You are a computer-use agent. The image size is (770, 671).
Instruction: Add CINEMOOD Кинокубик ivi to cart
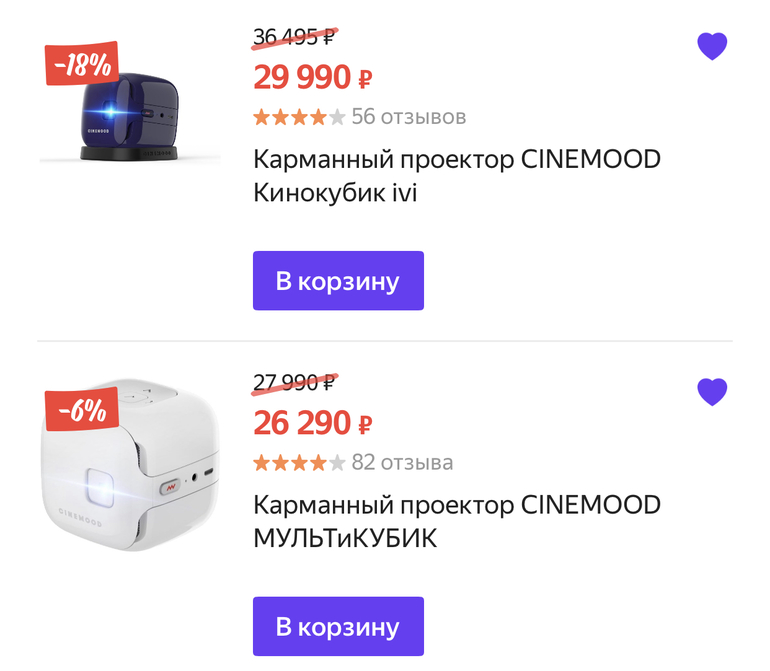coord(338,281)
